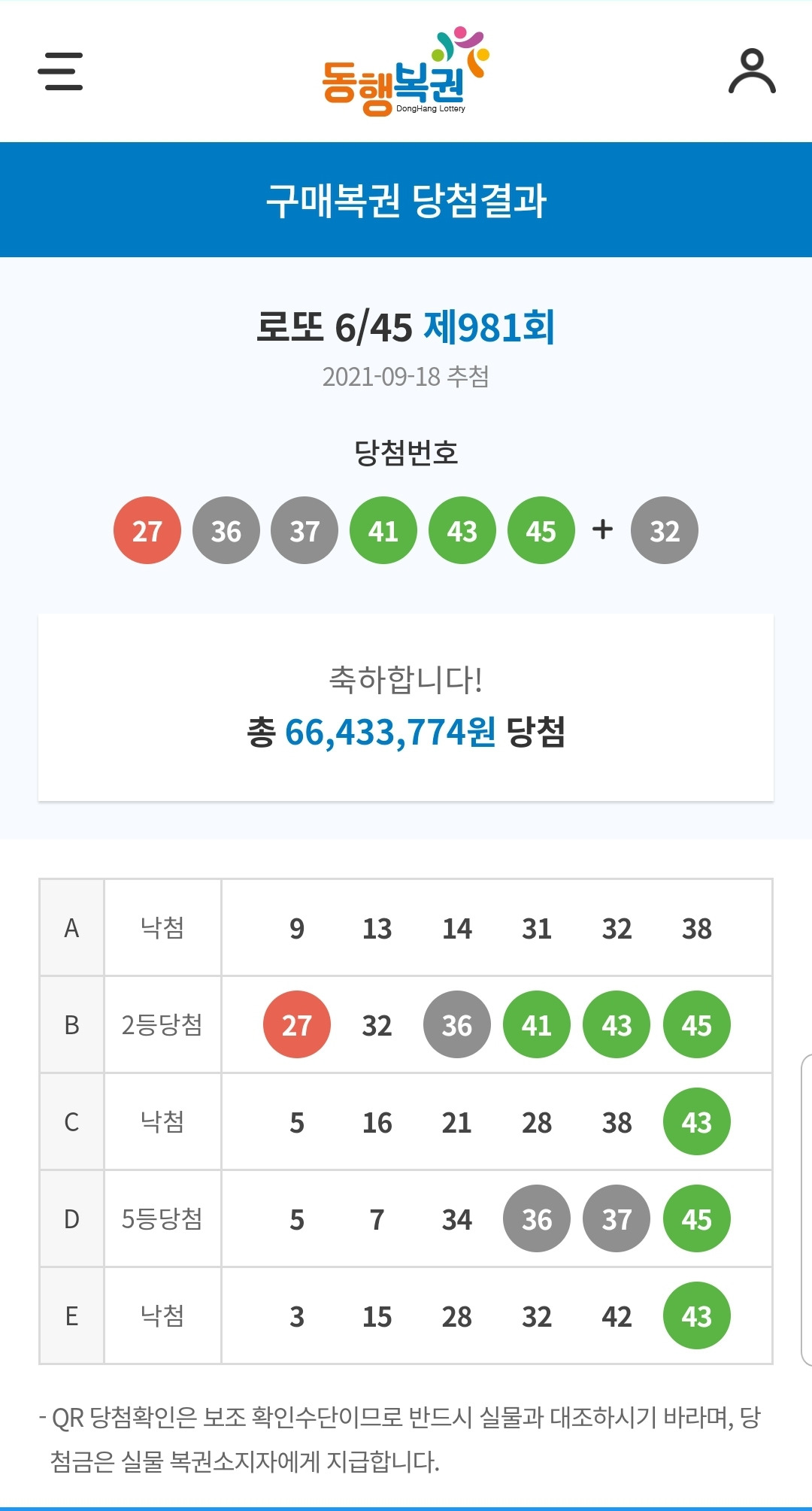
Task: Select the red winning ball 27
Action: tap(148, 530)
